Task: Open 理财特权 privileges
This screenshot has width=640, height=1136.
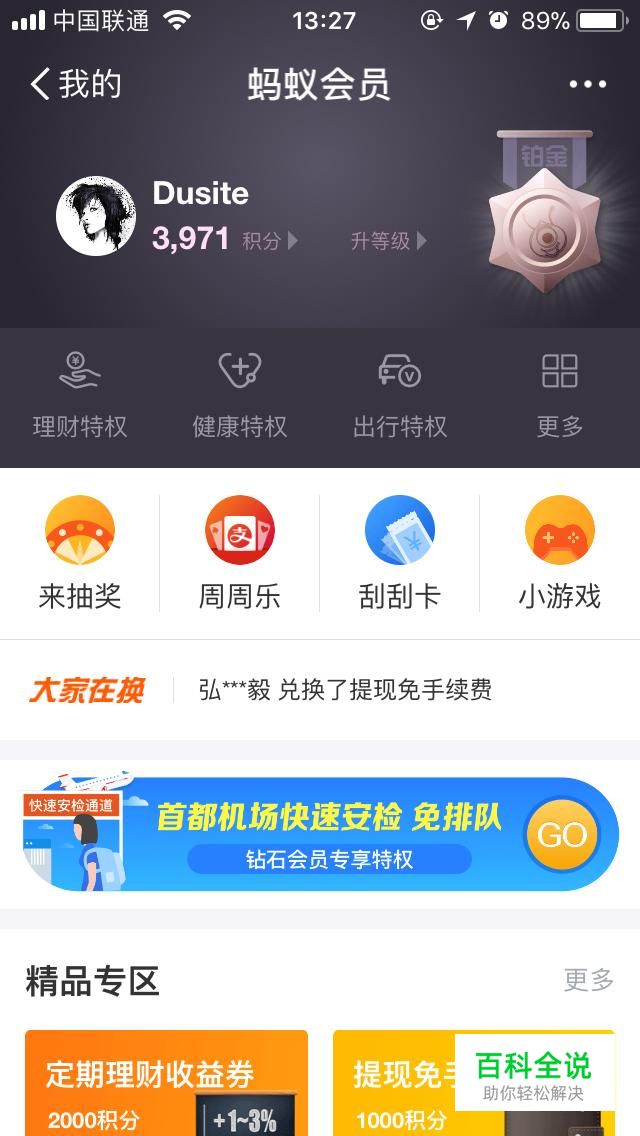Action: [x=80, y=396]
